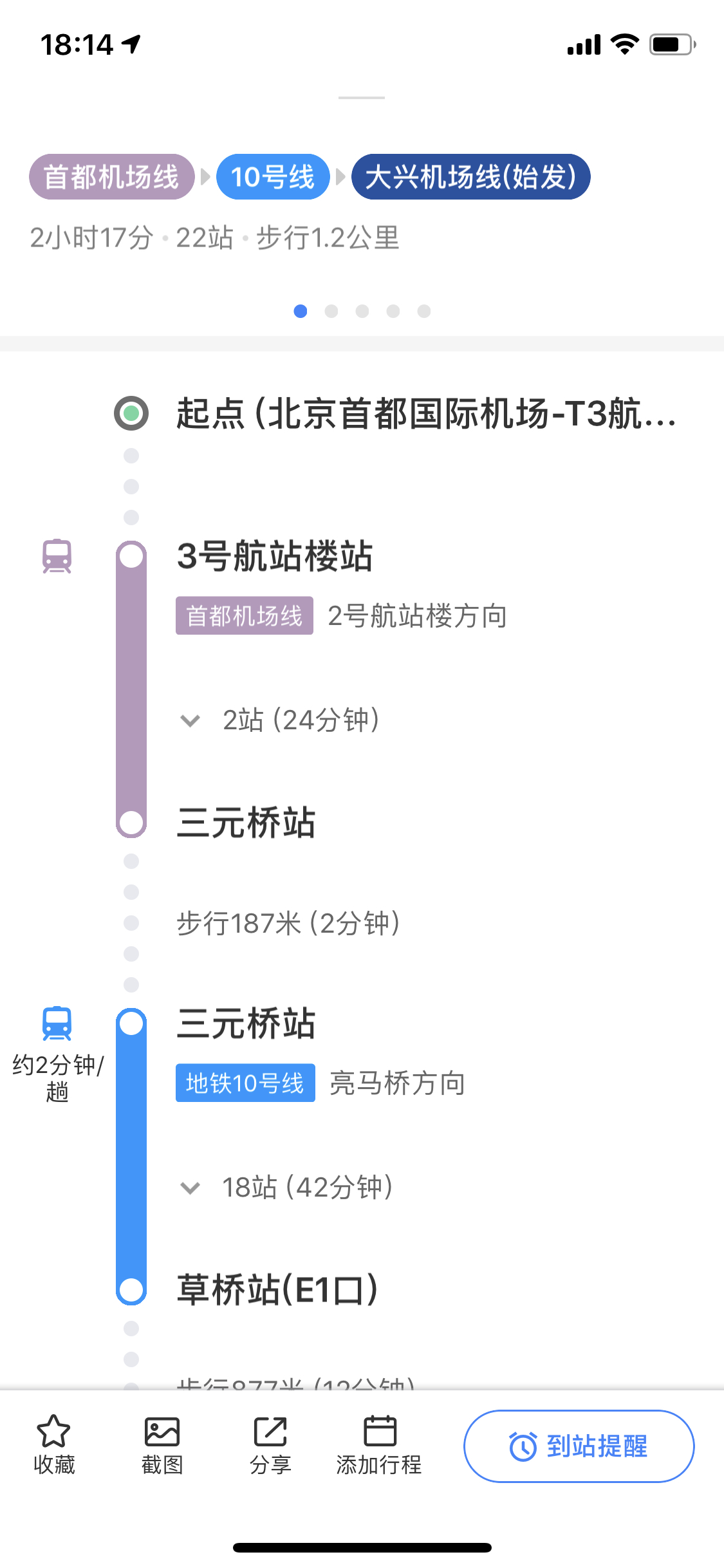This screenshot has width=724, height=1568.
Task: Tap 添加行程 to add to itinerary
Action: 379,1446
